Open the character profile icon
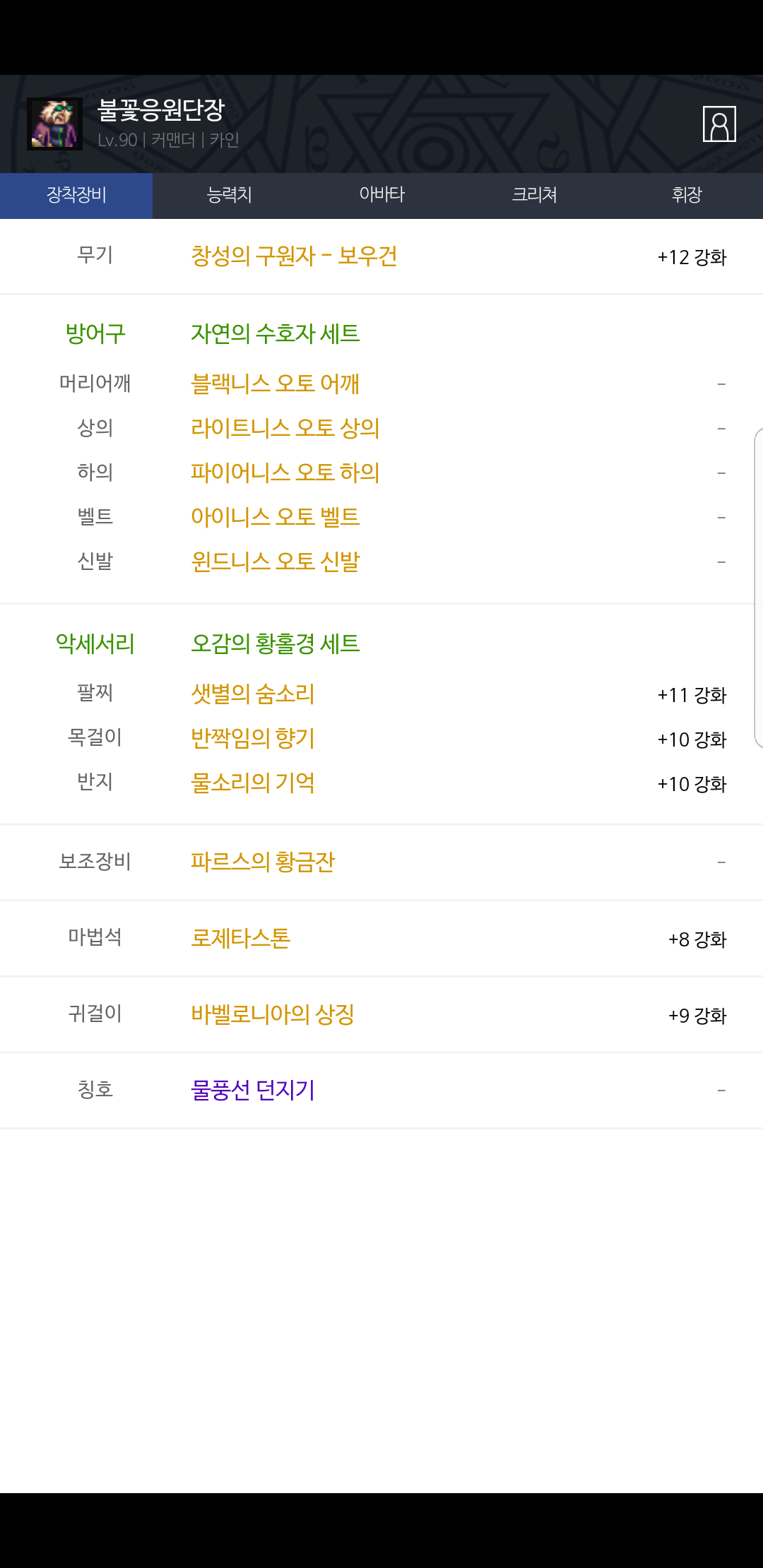The image size is (763, 1568). [719, 124]
